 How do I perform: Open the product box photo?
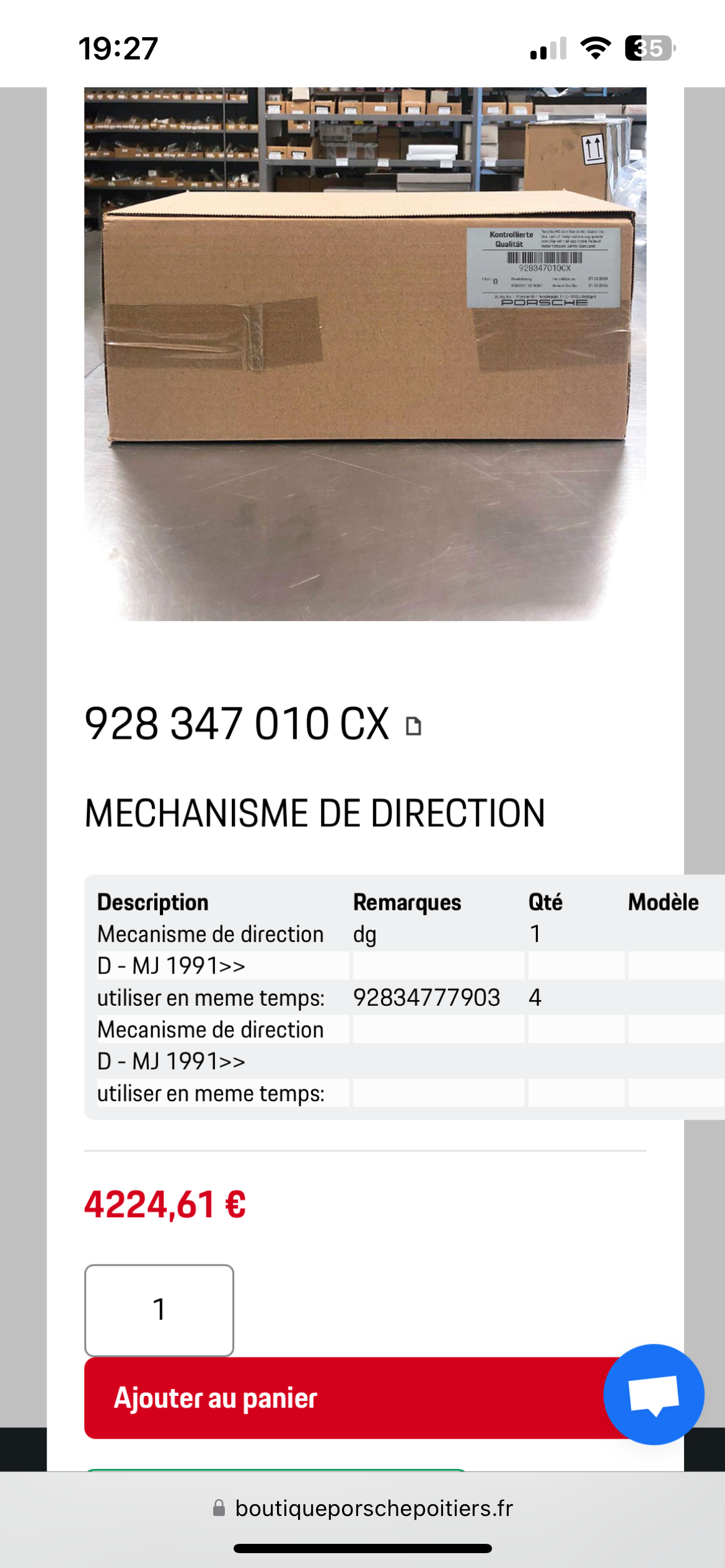(365, 354)
